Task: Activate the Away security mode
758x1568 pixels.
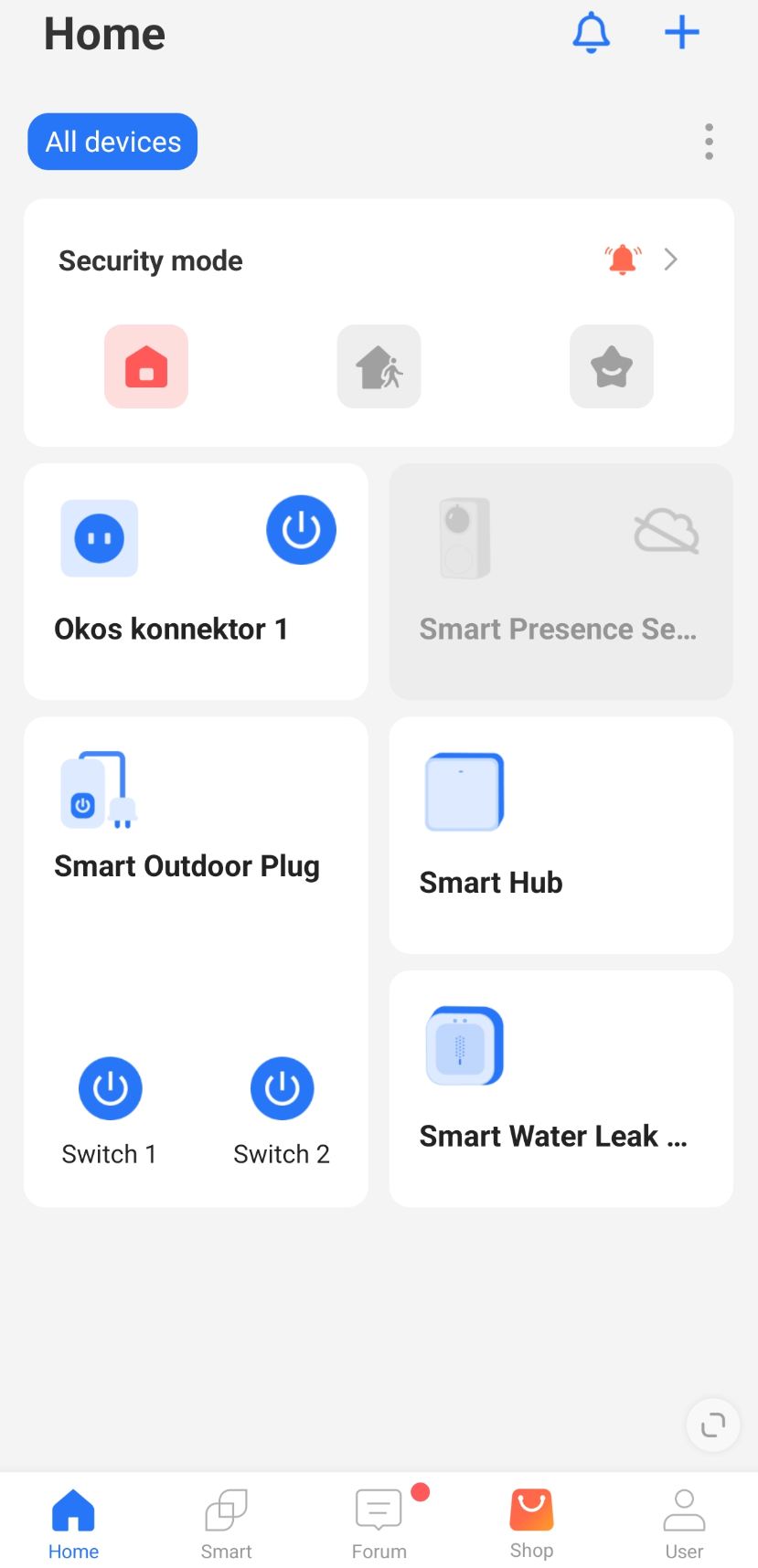Action: point(379,366)
